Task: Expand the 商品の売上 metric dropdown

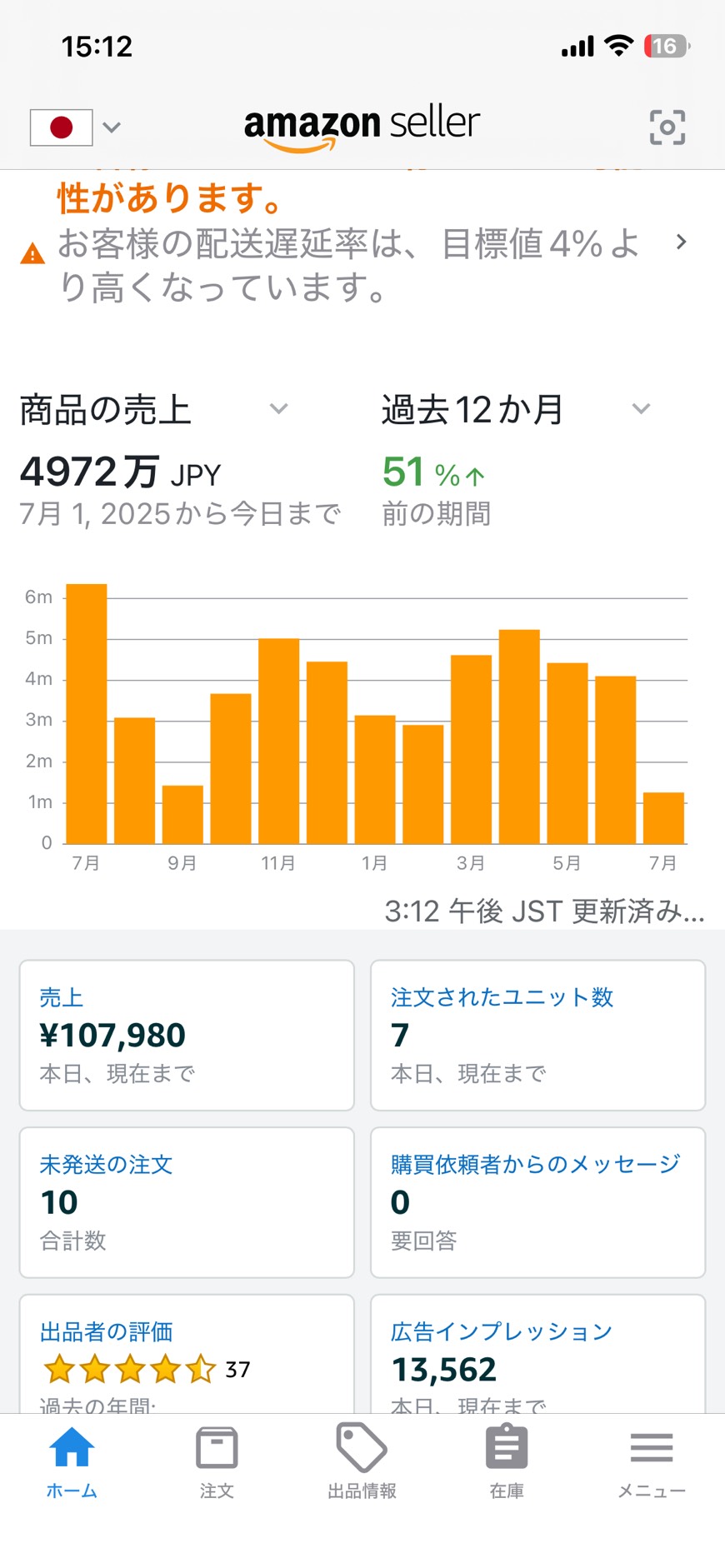Action: [154, 409]
